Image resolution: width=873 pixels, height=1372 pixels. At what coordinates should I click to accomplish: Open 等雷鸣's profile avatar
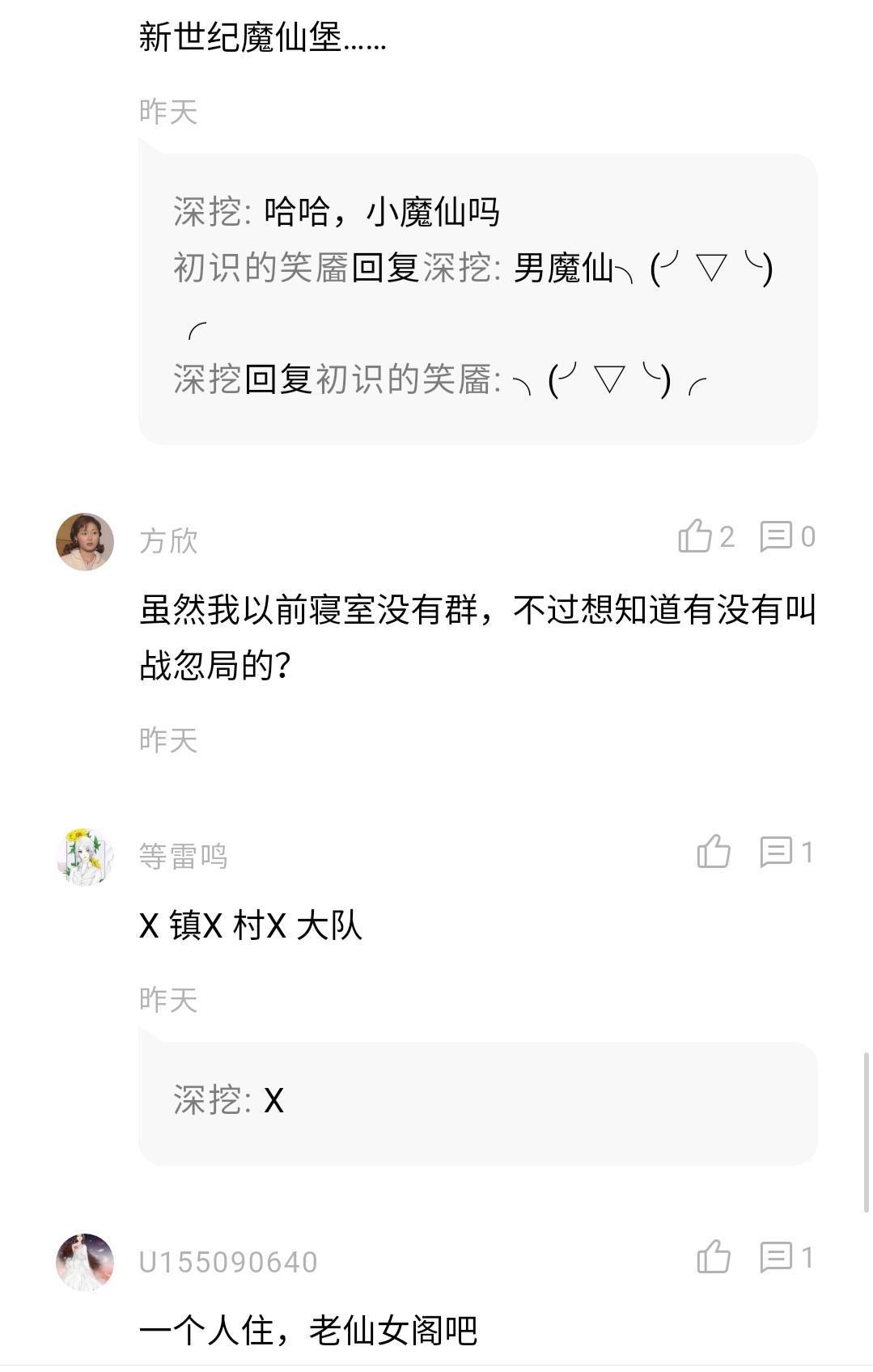click(x=85, y=857)
